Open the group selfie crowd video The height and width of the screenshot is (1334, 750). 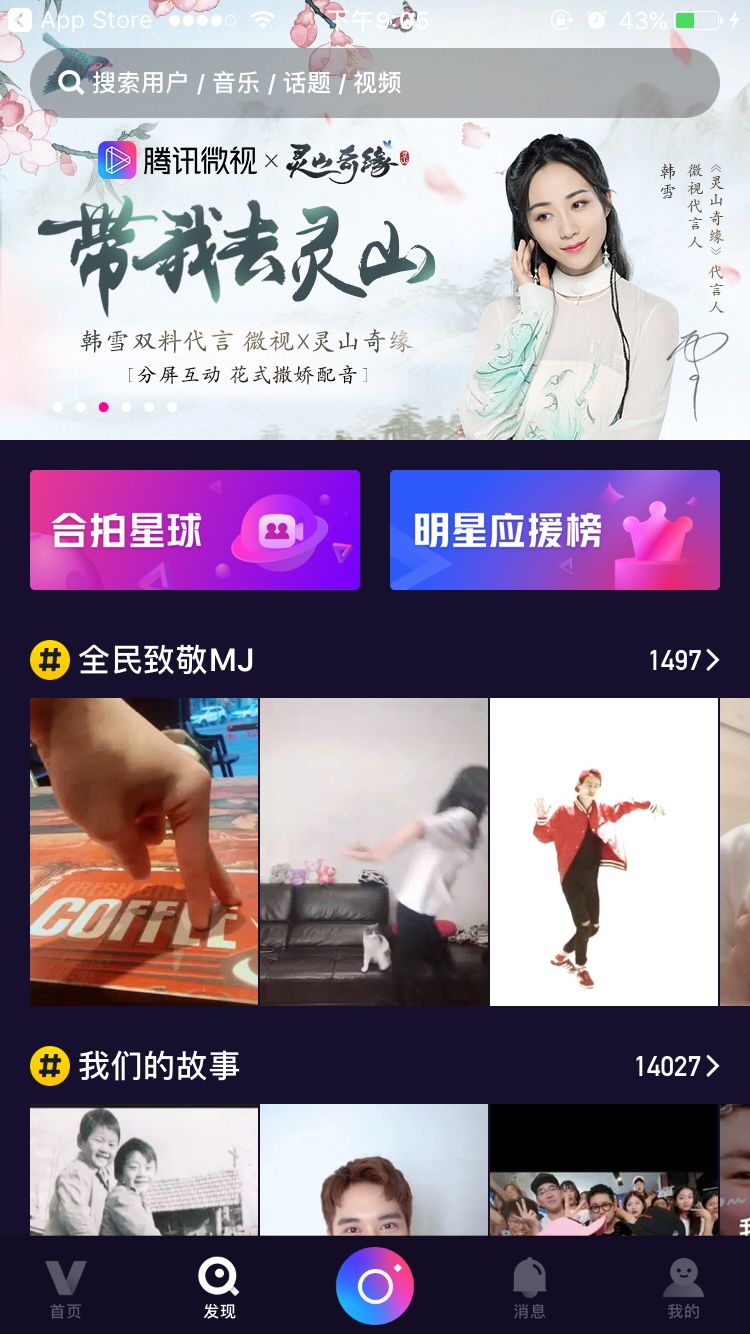(x=604, y=1169)
